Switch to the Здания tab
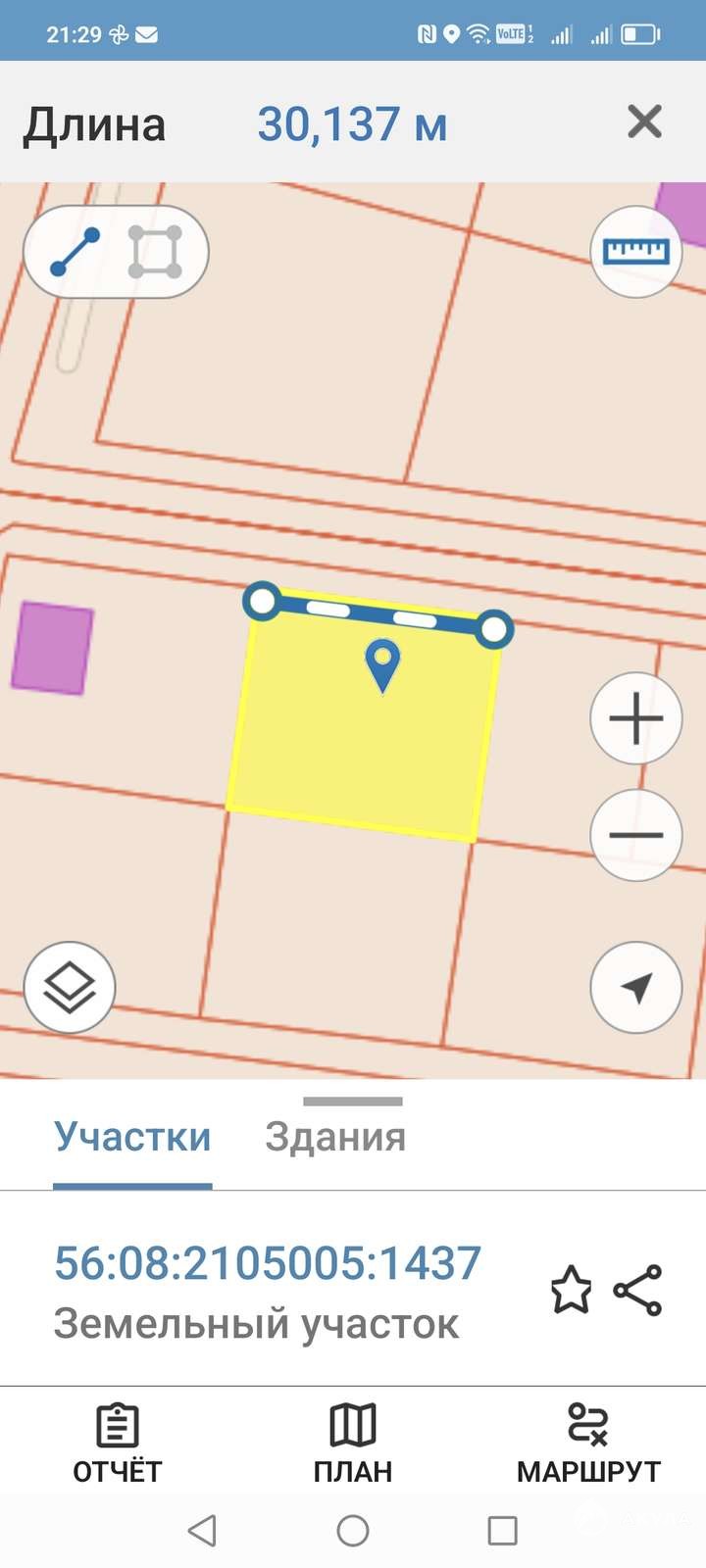This screenshot has width=706, height=1568. coord(335,1137)
